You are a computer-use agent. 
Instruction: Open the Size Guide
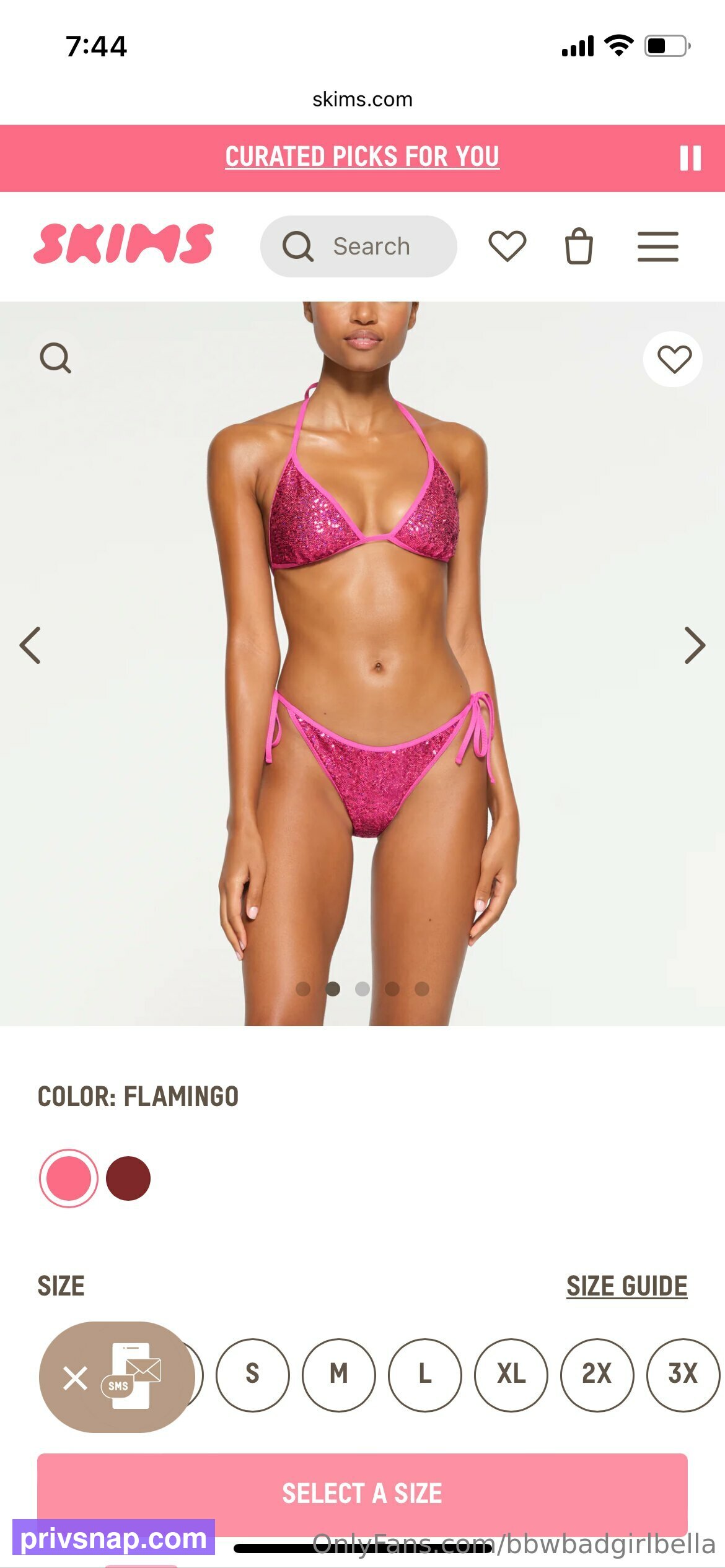click(626, 1286)
